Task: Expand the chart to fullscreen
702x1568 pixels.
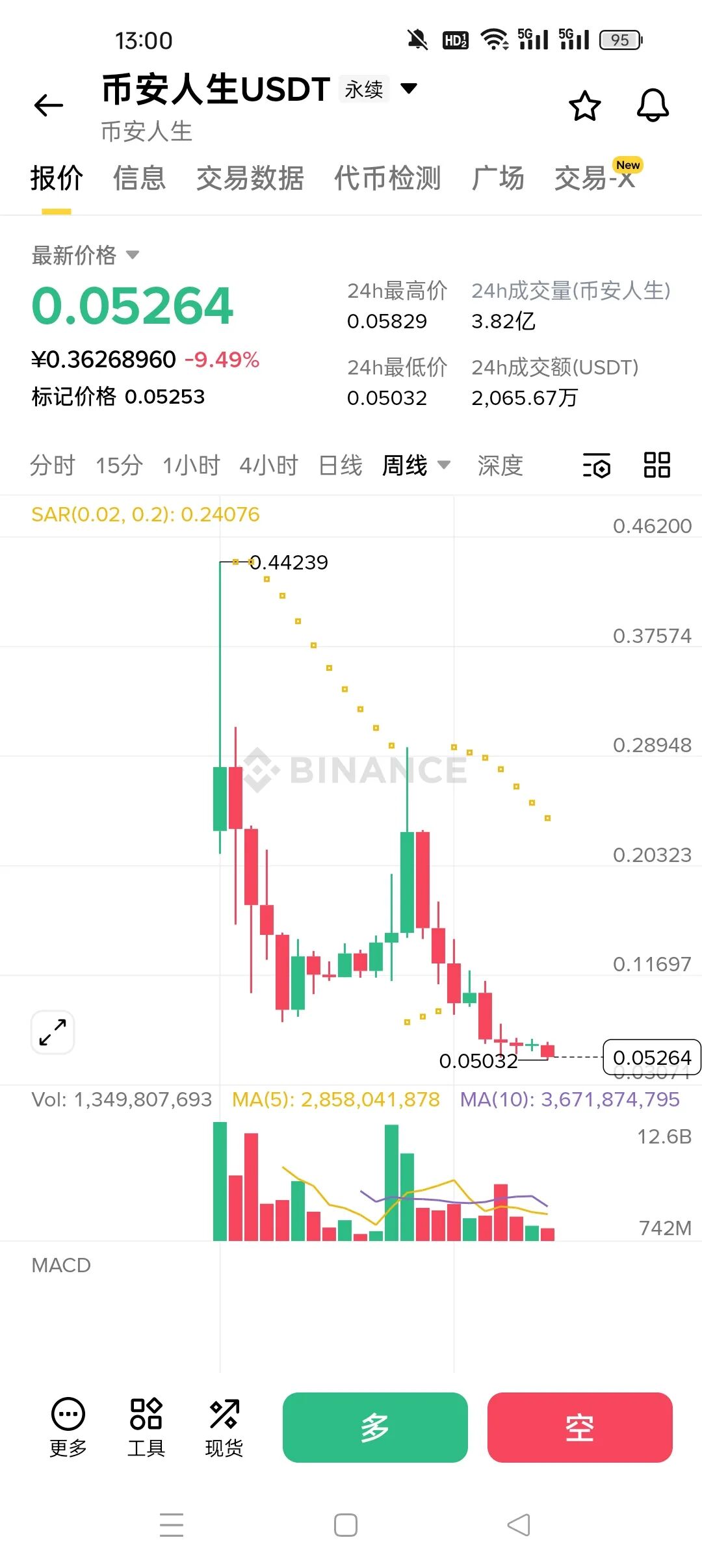Action: (53, 1032)
